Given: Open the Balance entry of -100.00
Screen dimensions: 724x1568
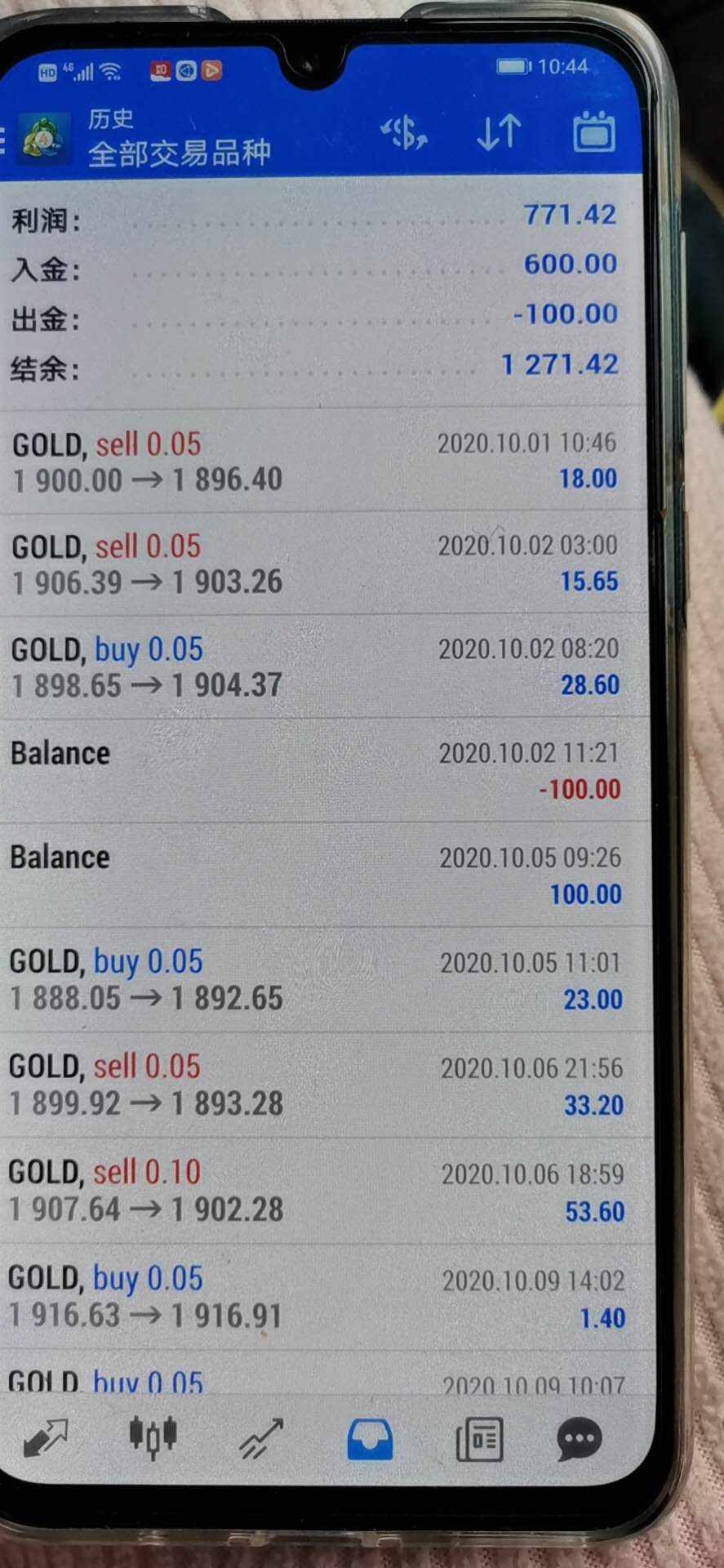Looking at the screenshot, I should tap(318, 770).
